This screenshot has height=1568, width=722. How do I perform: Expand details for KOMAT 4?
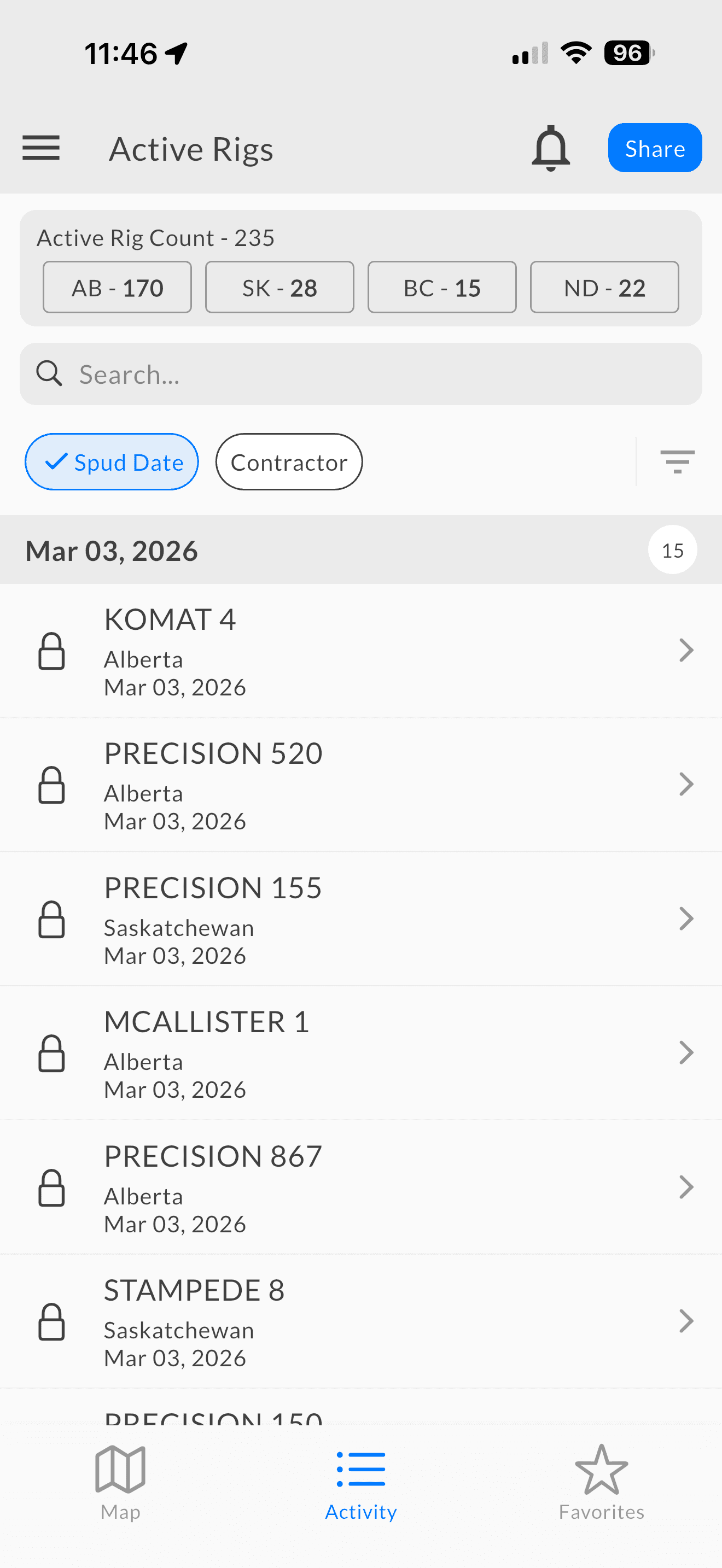(686, 650)
